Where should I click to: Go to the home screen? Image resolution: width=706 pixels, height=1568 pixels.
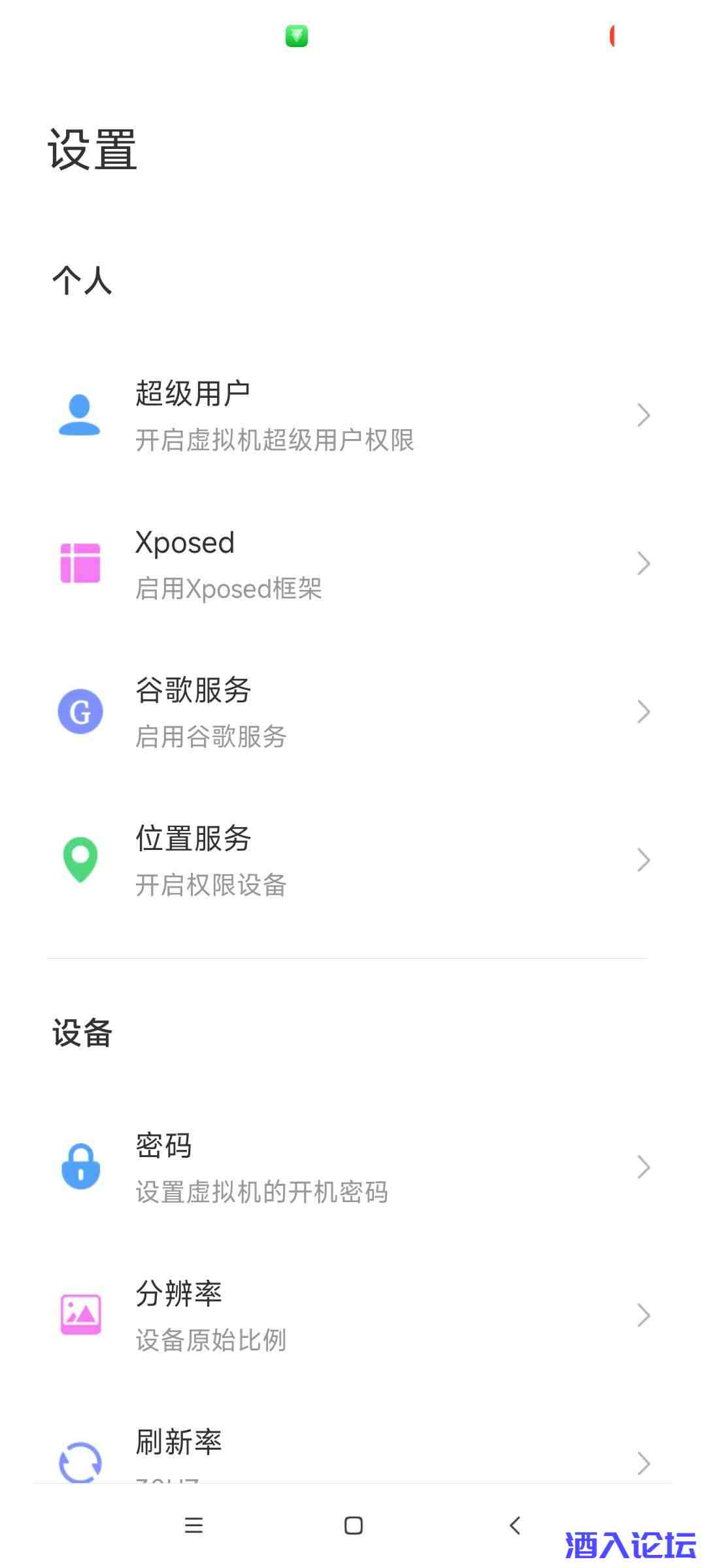353,1526
